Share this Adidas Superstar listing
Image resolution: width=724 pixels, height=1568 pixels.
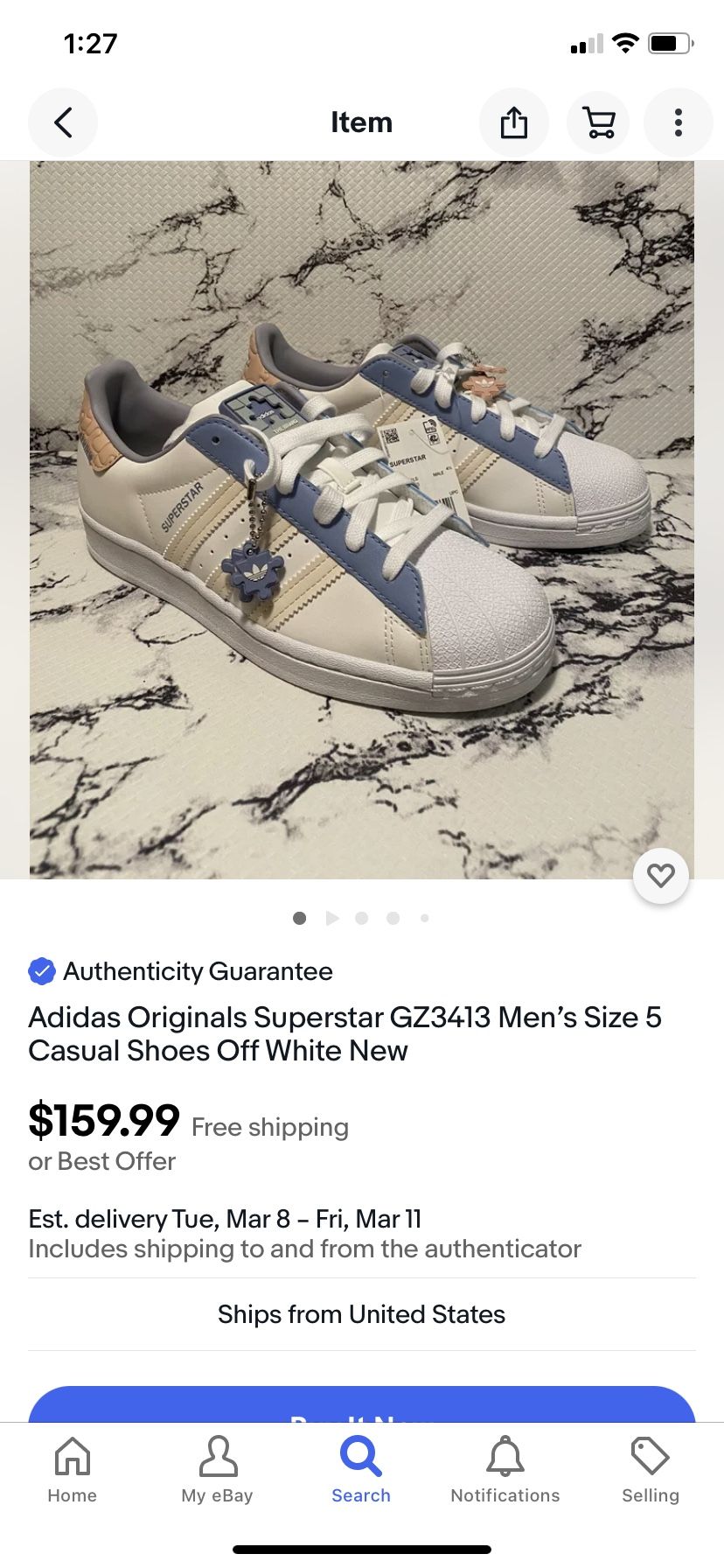pyautogui.click(x=514, y=122)
